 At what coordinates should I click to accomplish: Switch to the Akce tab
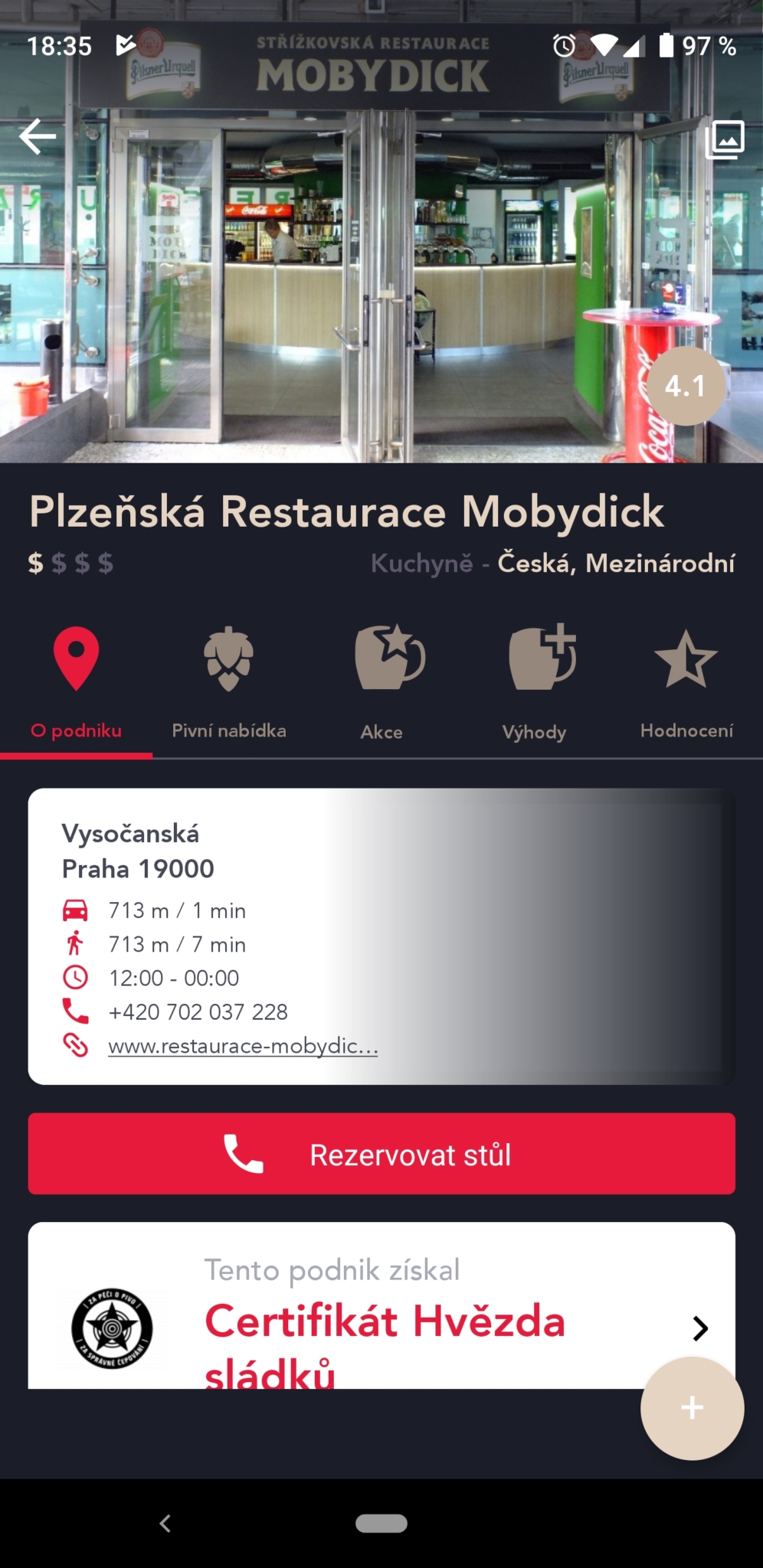(381, 682)
